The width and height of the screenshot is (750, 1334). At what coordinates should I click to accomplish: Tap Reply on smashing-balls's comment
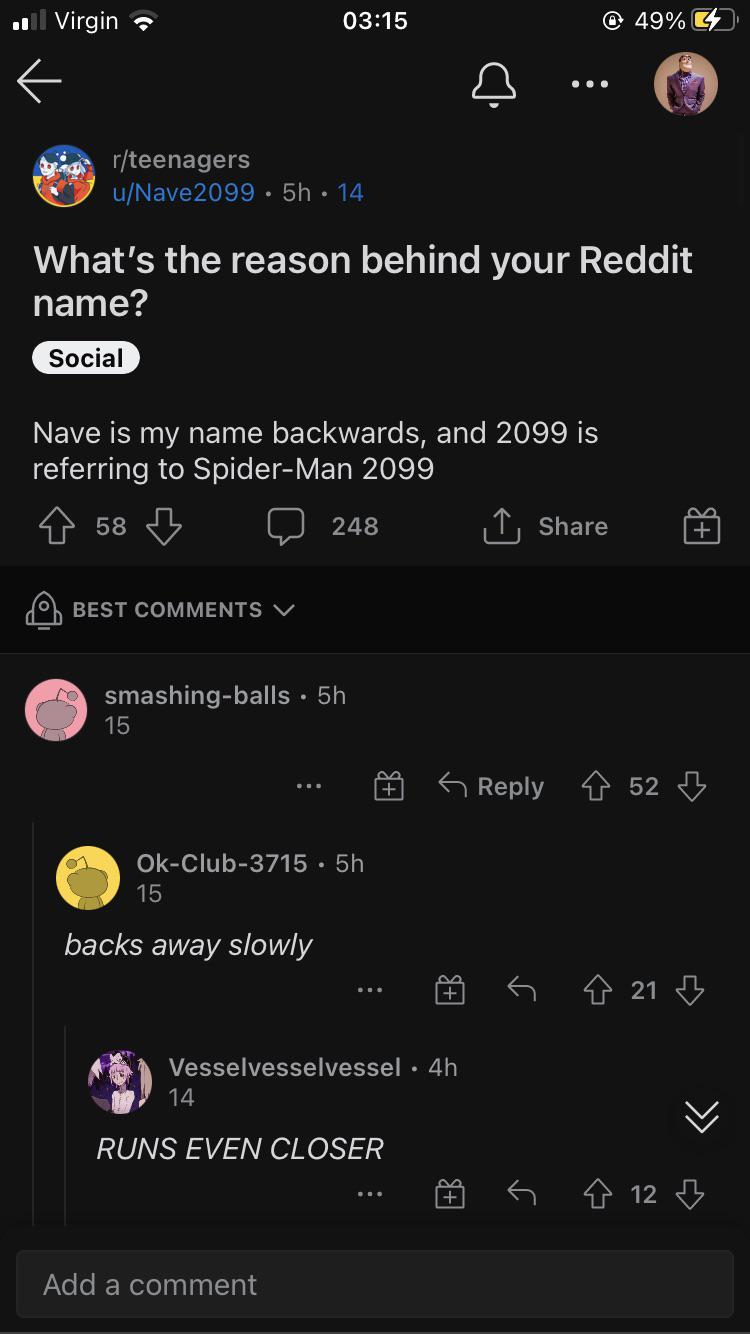490,786
